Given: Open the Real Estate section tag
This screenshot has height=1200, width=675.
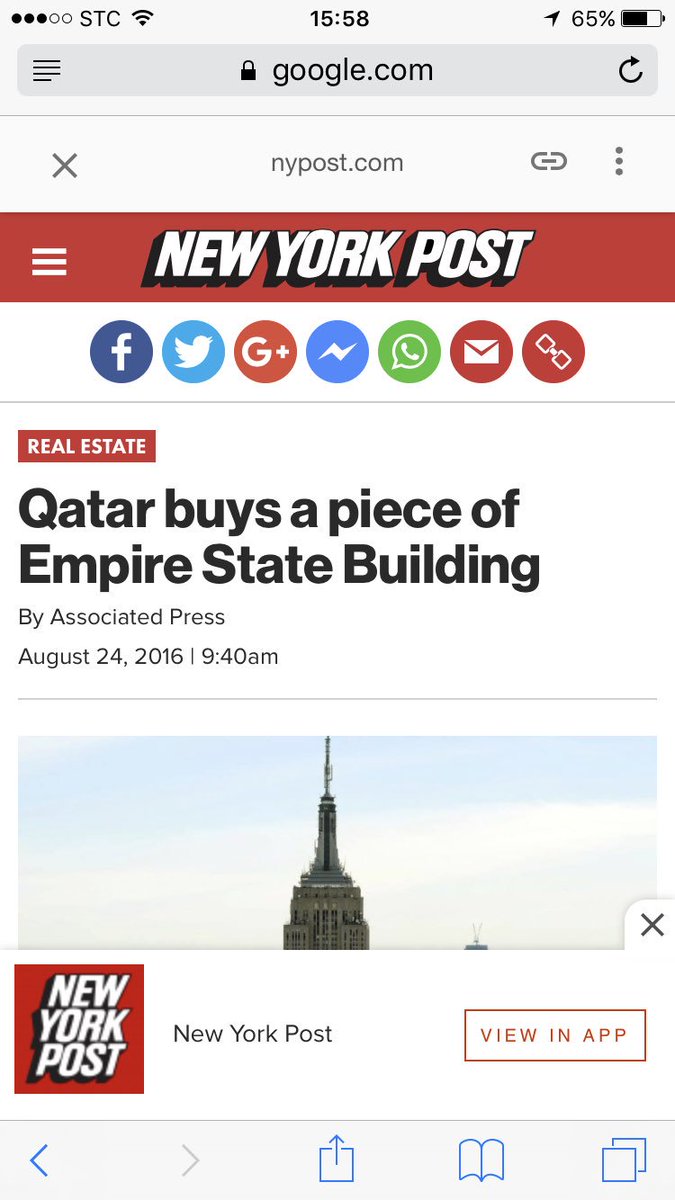Looking at the screenshot, I should tap(87, 446).
